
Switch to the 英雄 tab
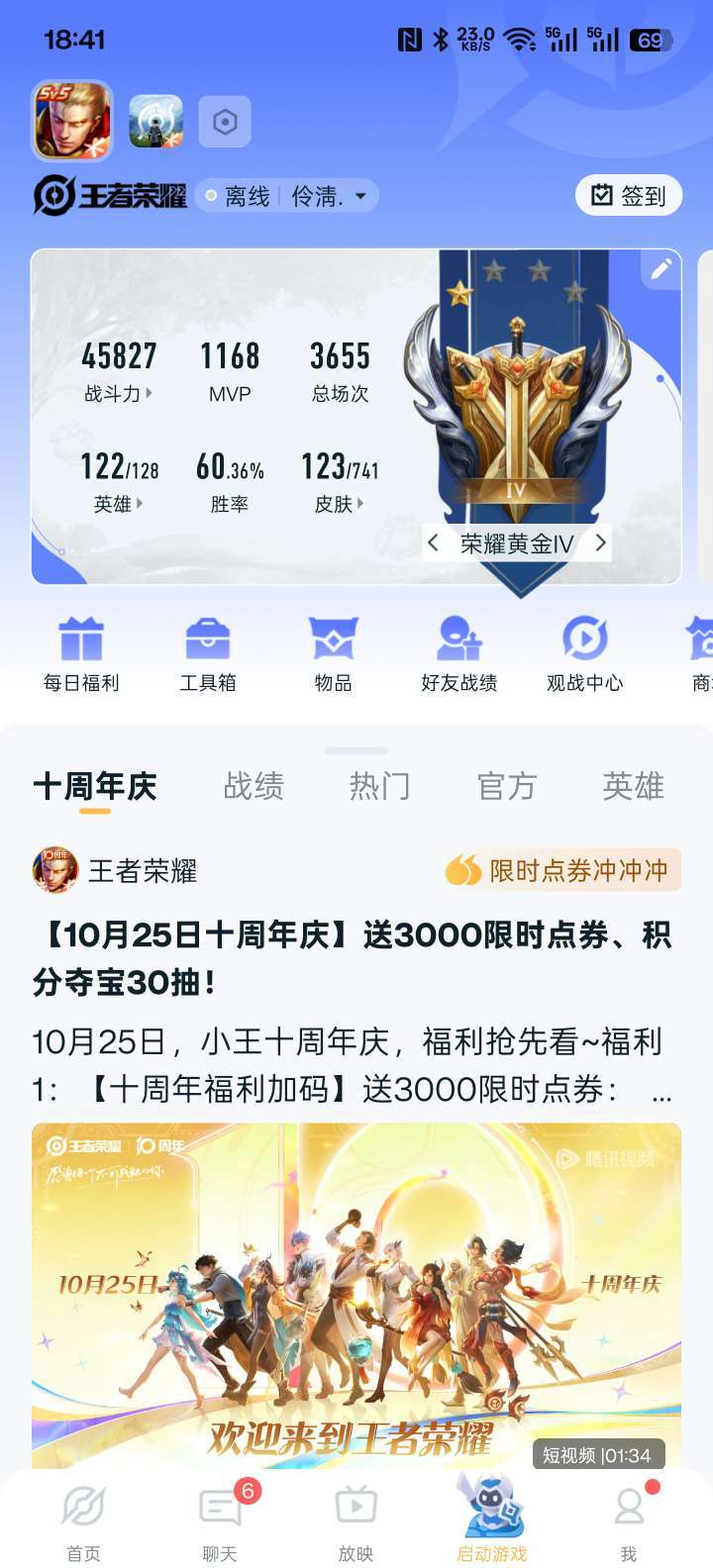pos(633,785)
